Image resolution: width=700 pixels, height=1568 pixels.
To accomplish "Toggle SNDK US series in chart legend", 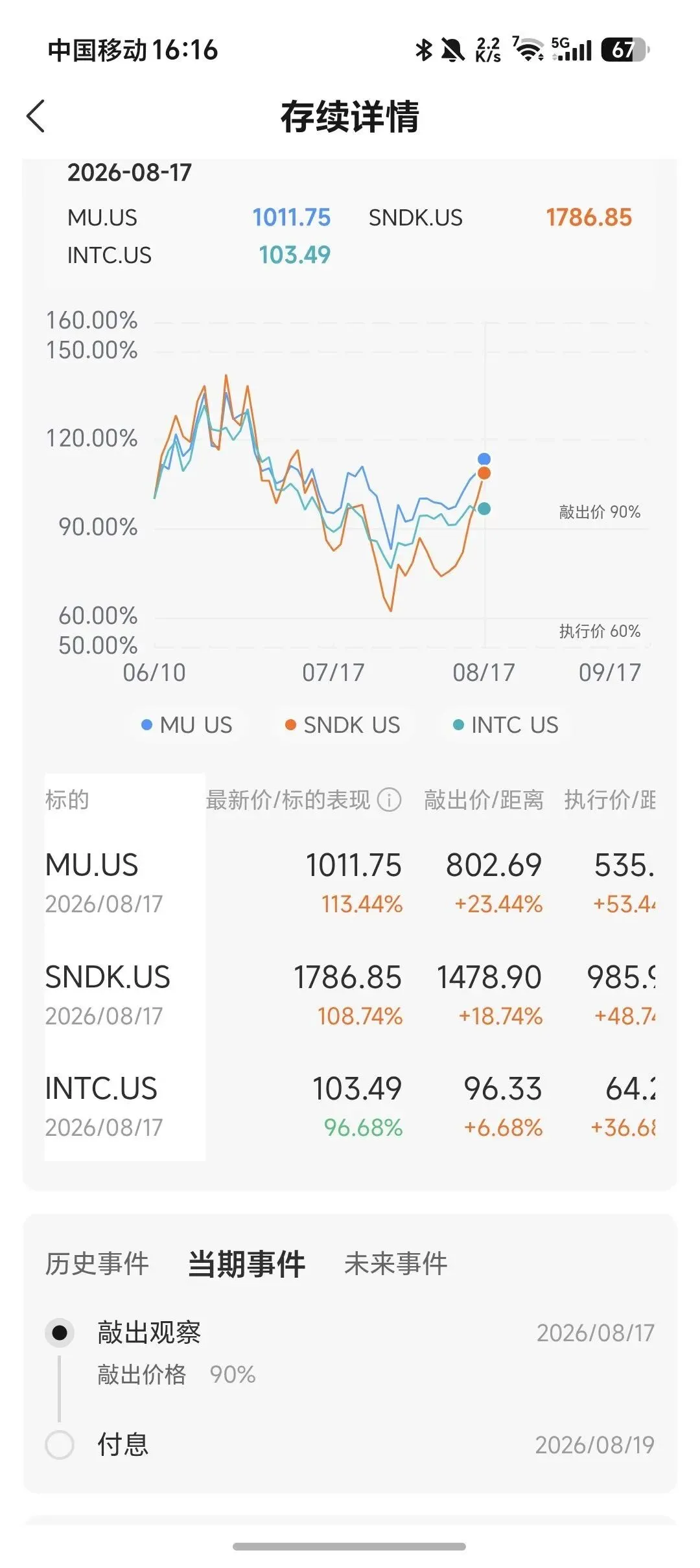I will pos(343,724).
